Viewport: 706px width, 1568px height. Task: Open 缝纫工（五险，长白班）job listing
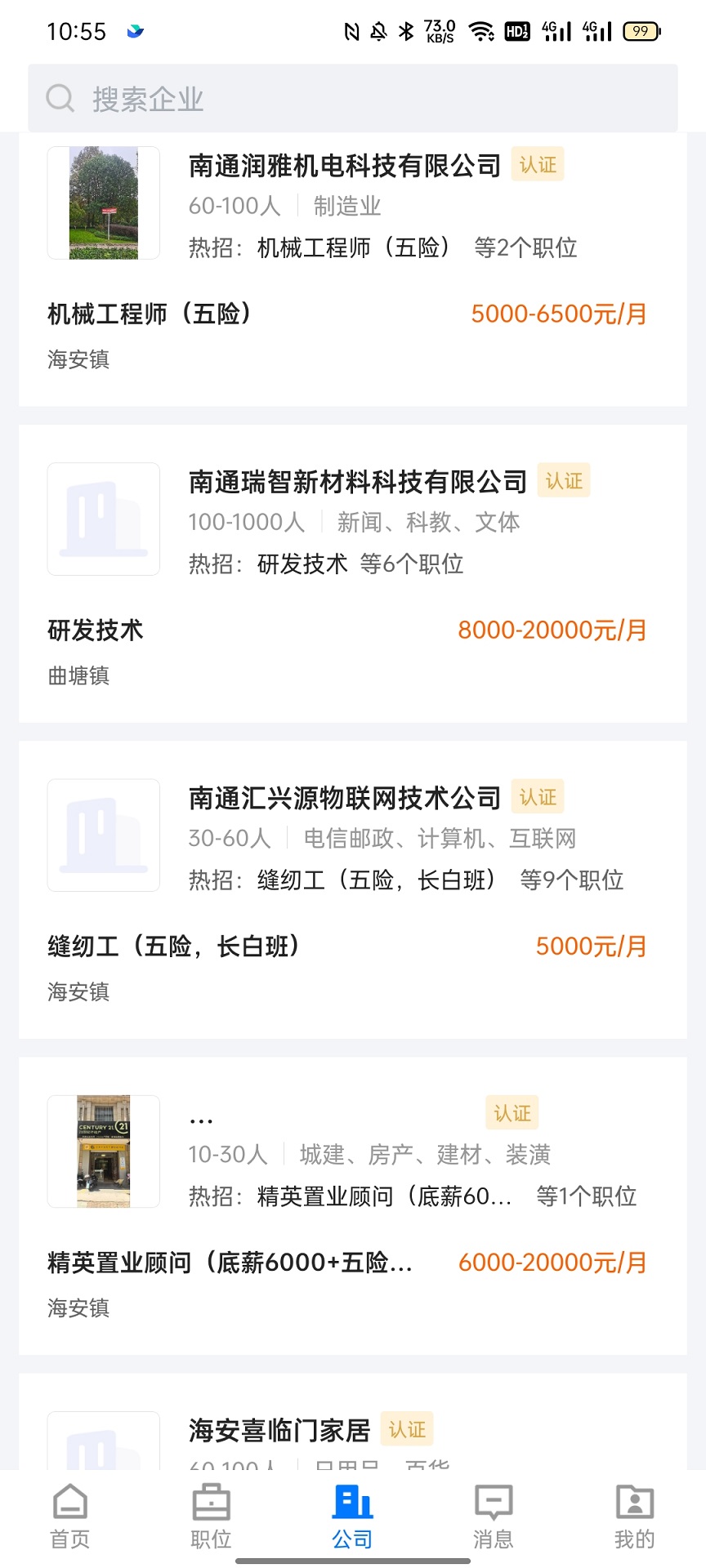tap(174, 947)
